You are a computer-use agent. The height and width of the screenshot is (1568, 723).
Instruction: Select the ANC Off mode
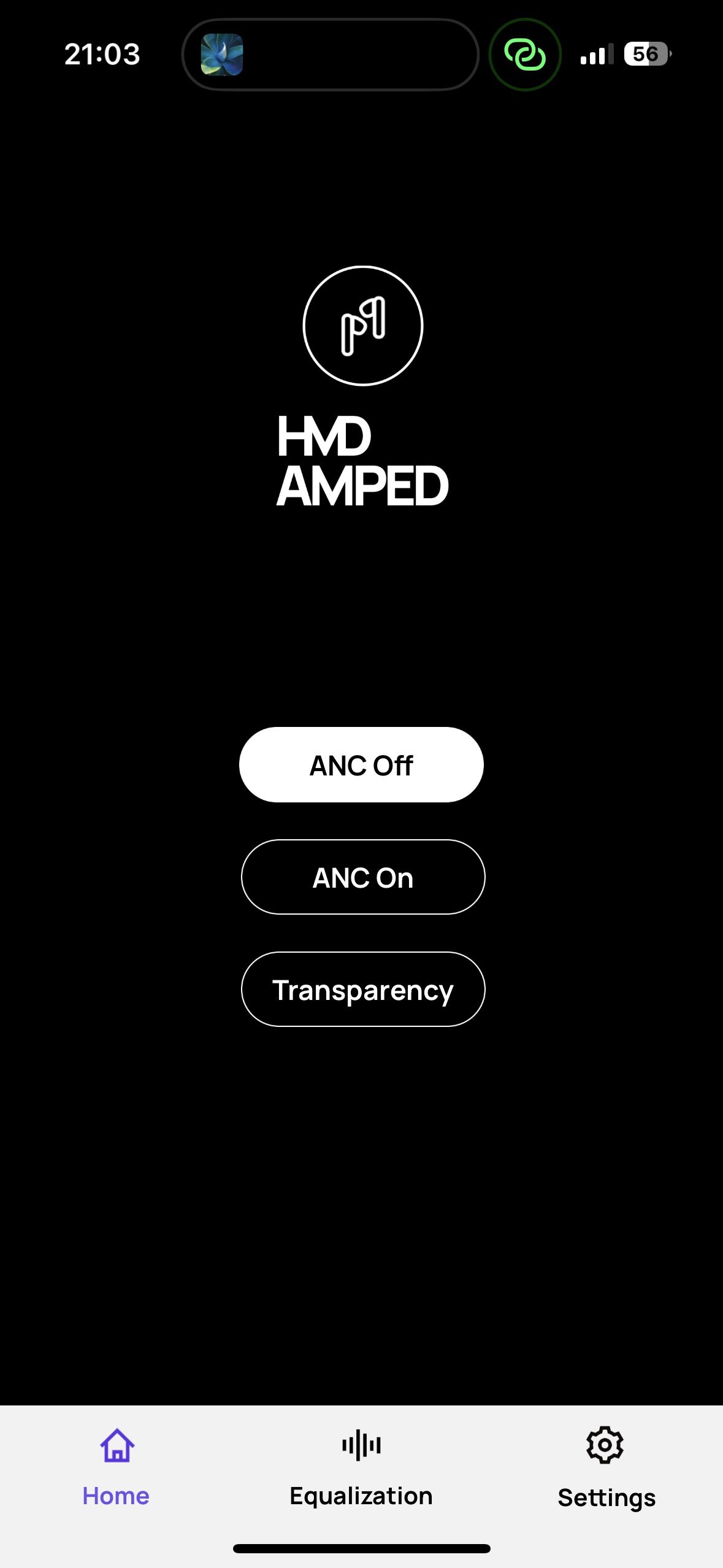[361, 765]
